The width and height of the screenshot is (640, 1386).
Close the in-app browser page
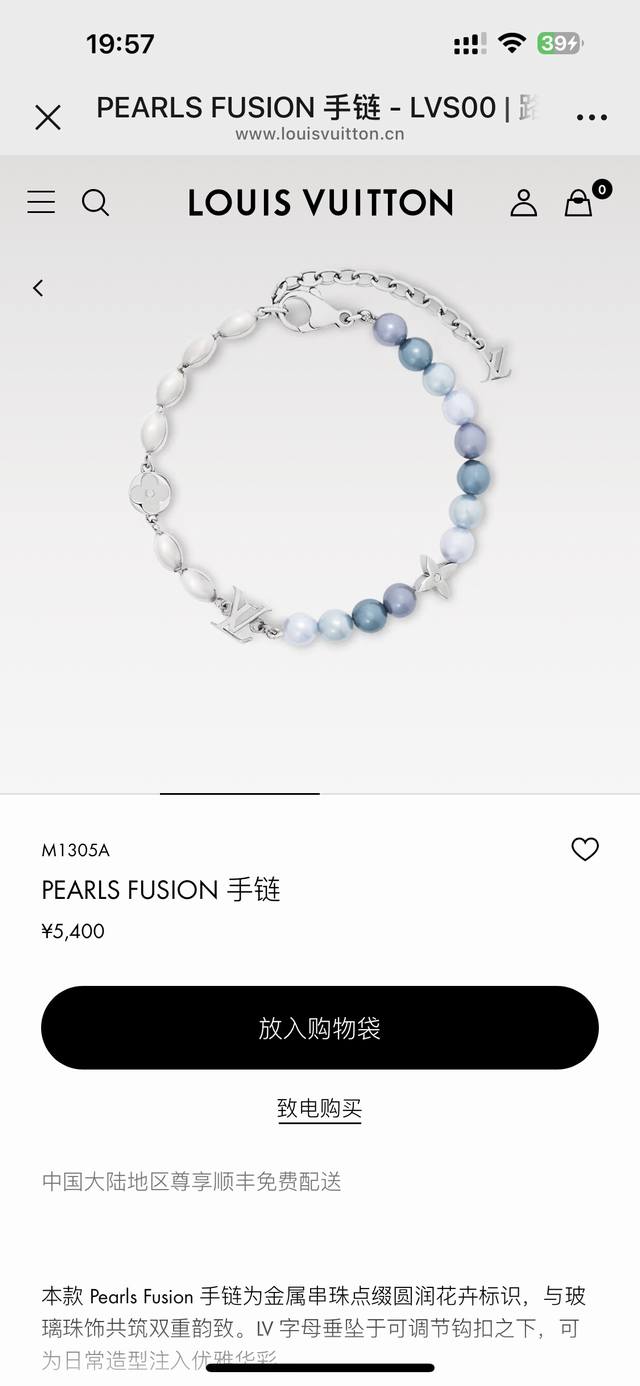tap(48, 118)
